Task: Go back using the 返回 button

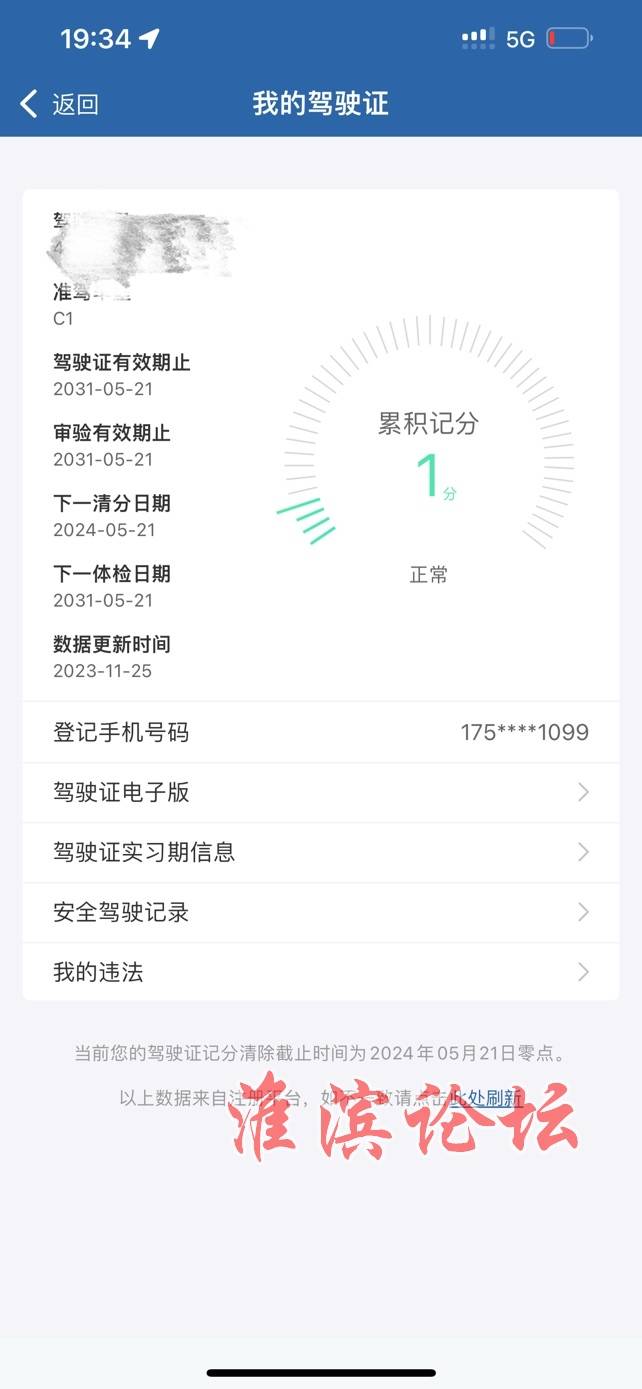Action: 59,104
